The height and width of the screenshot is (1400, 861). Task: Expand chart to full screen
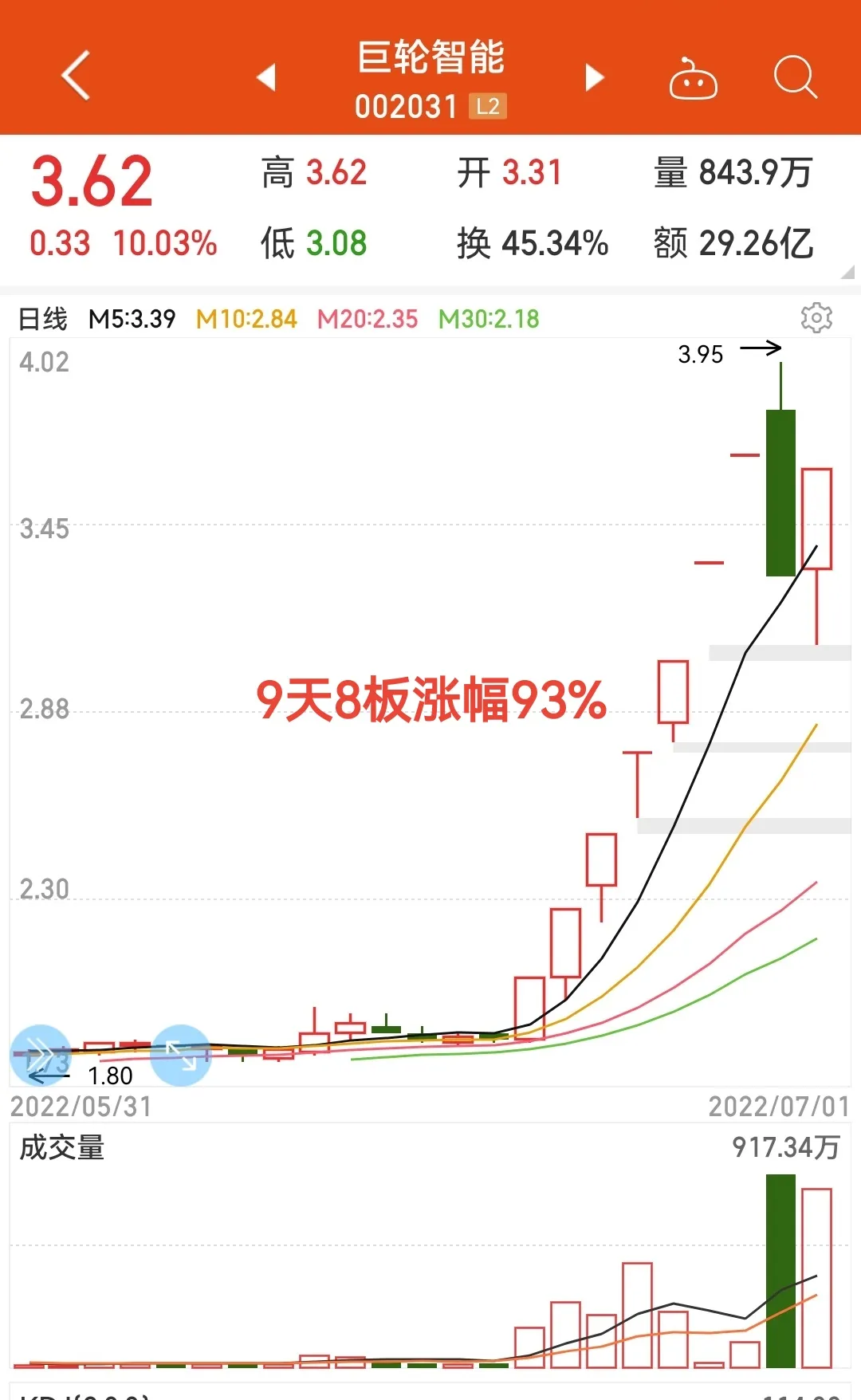(x=181, y=1055)
